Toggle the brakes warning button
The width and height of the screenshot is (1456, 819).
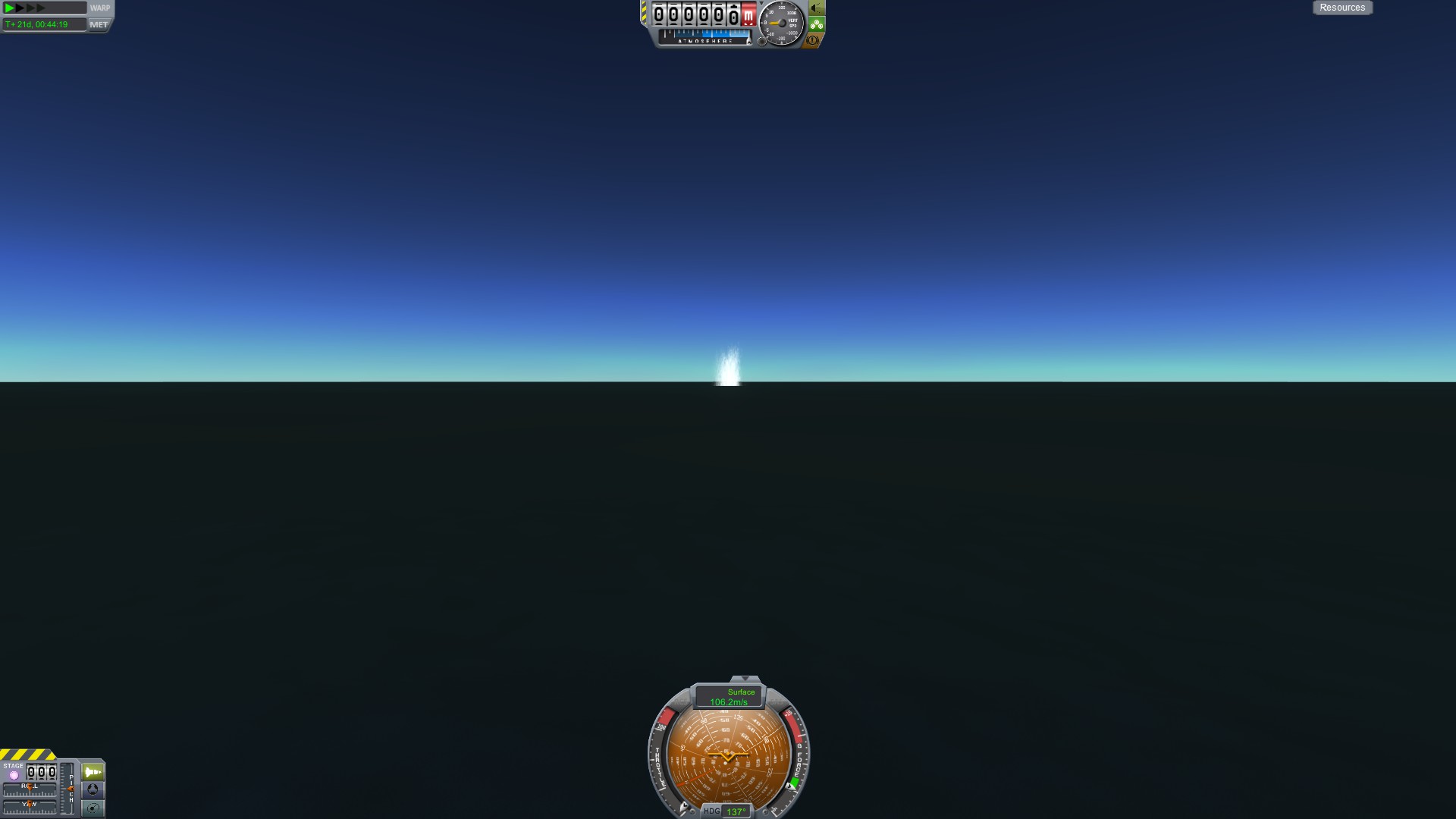click(813, 40)
